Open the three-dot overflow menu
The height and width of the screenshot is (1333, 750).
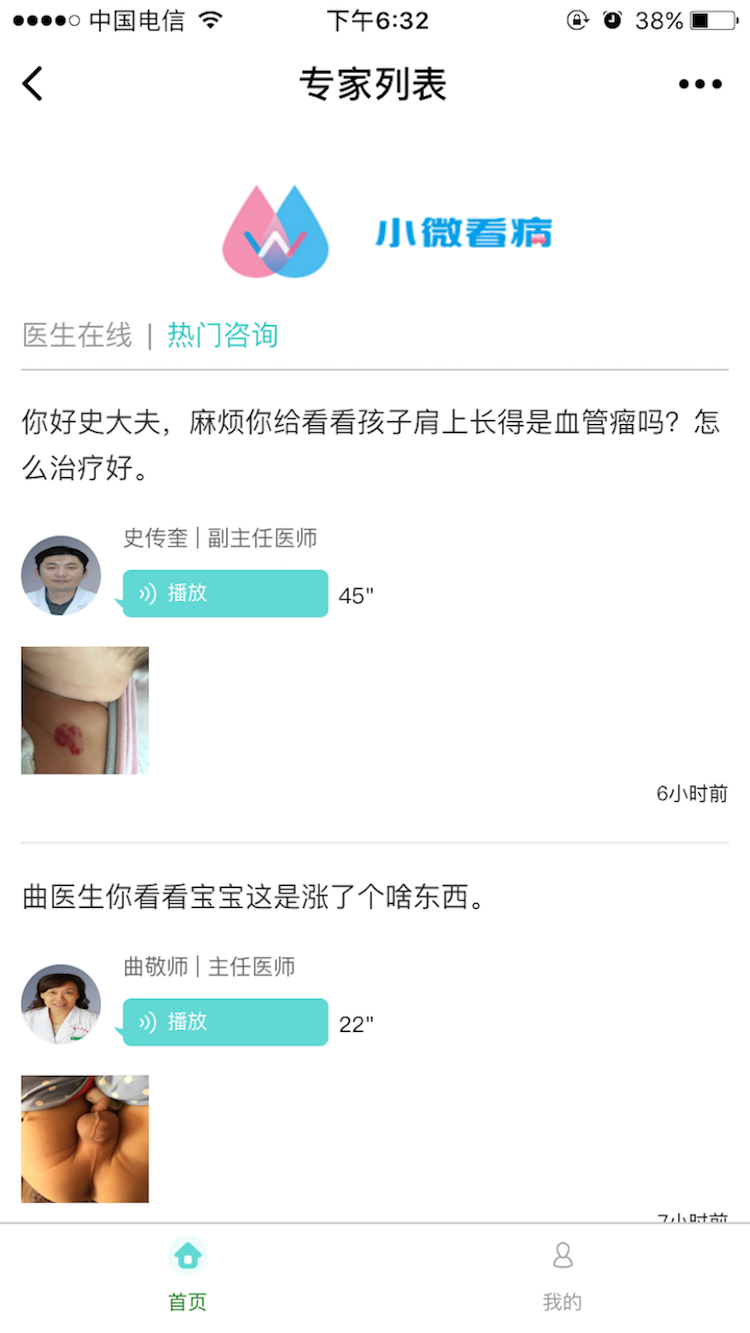pos(700,84)
